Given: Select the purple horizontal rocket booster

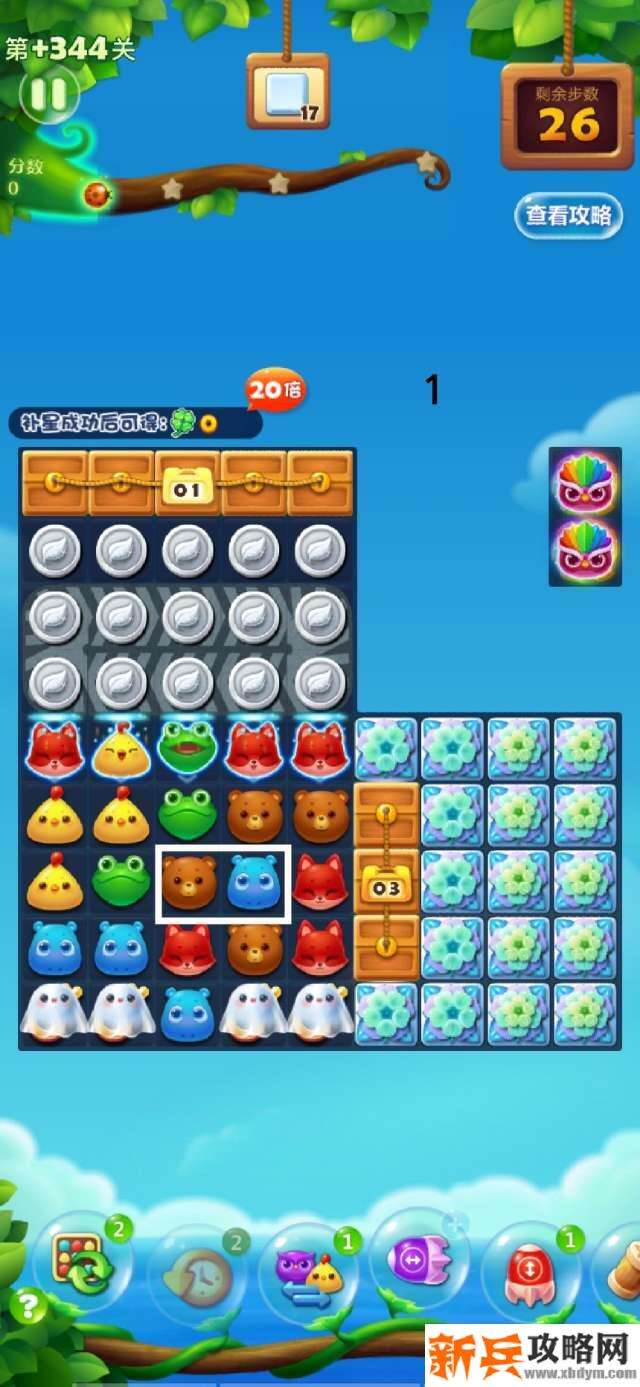Looking at the screenshot, I should [x=420, y=1262].
